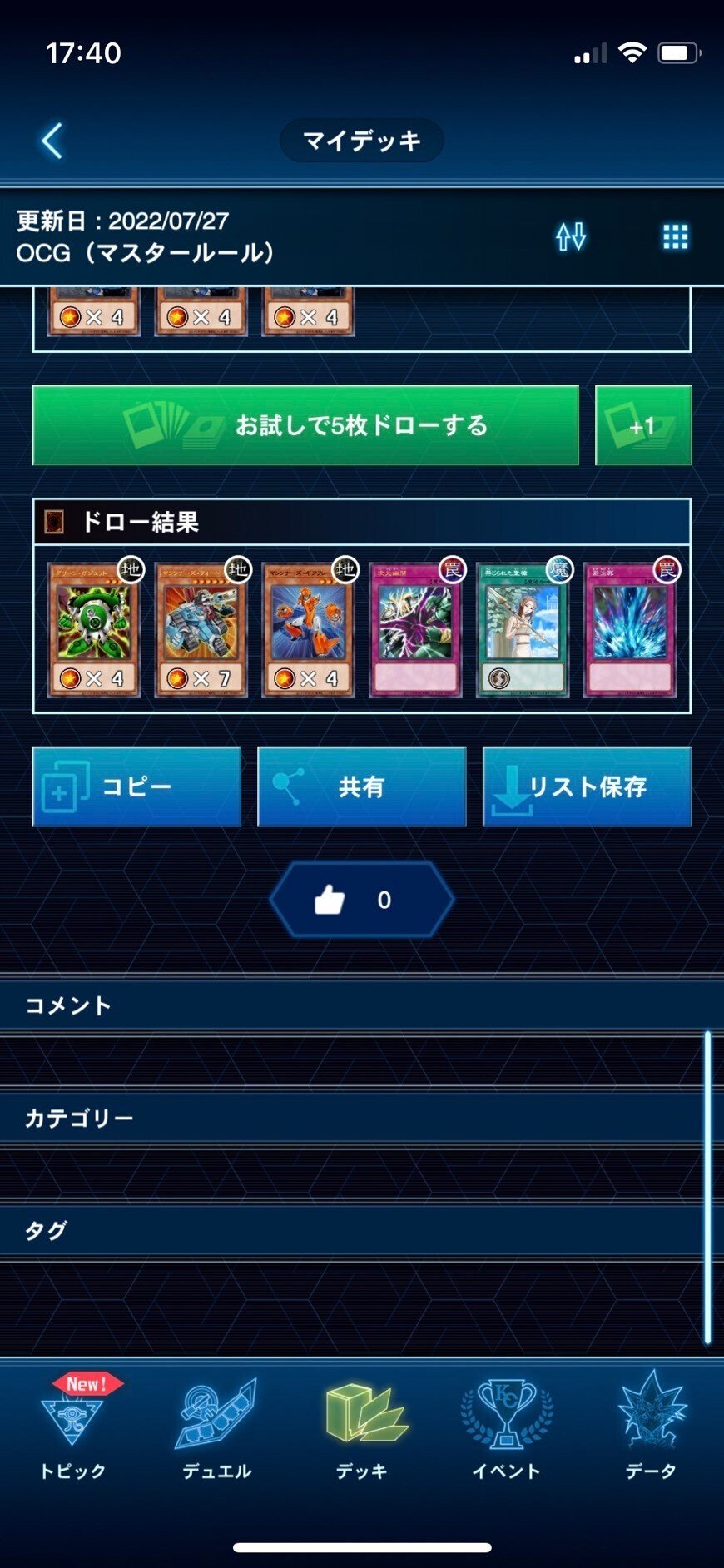
Task: Share the deck with 共有
Action: click(x=361, y=786)
